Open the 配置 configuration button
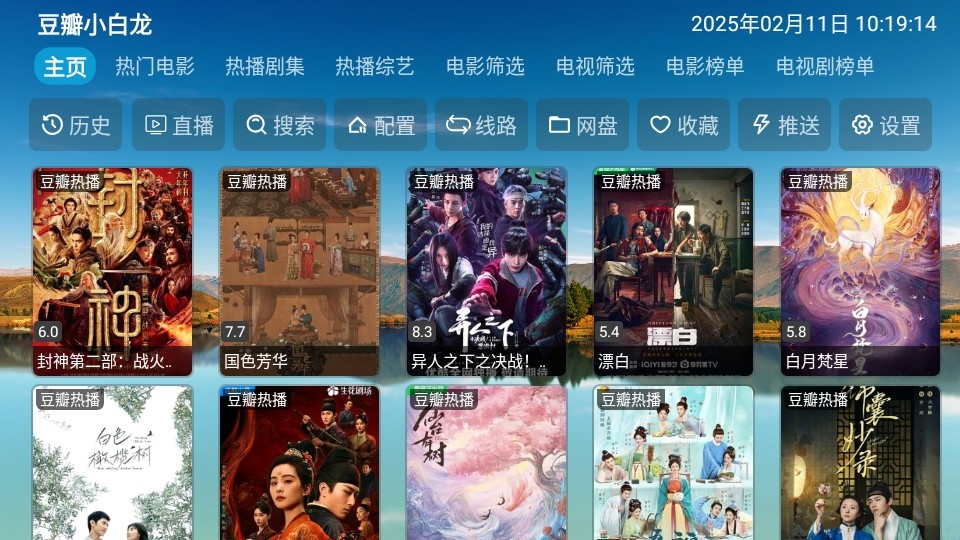The image size is (960, 540). (382, 125)
